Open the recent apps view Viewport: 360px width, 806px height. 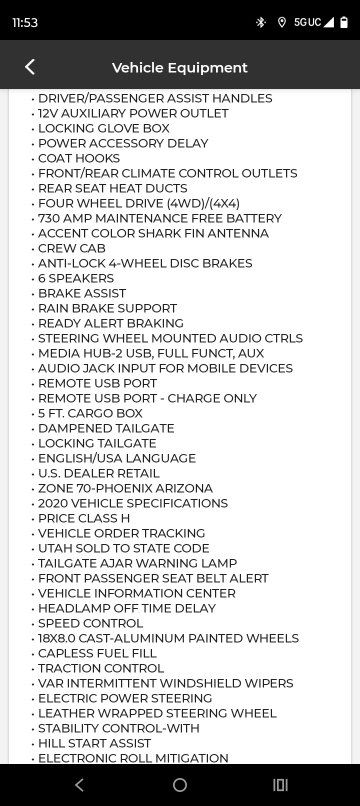(x=280, y=784)
